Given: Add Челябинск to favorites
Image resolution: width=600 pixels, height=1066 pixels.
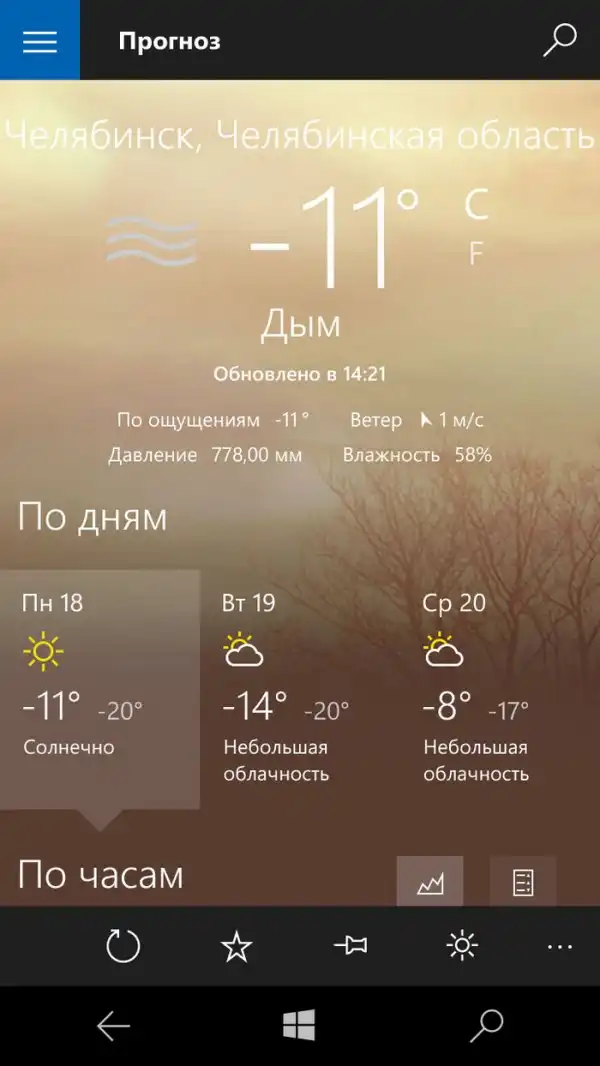Looking at the screenshot, I should (x=236, y=945).
